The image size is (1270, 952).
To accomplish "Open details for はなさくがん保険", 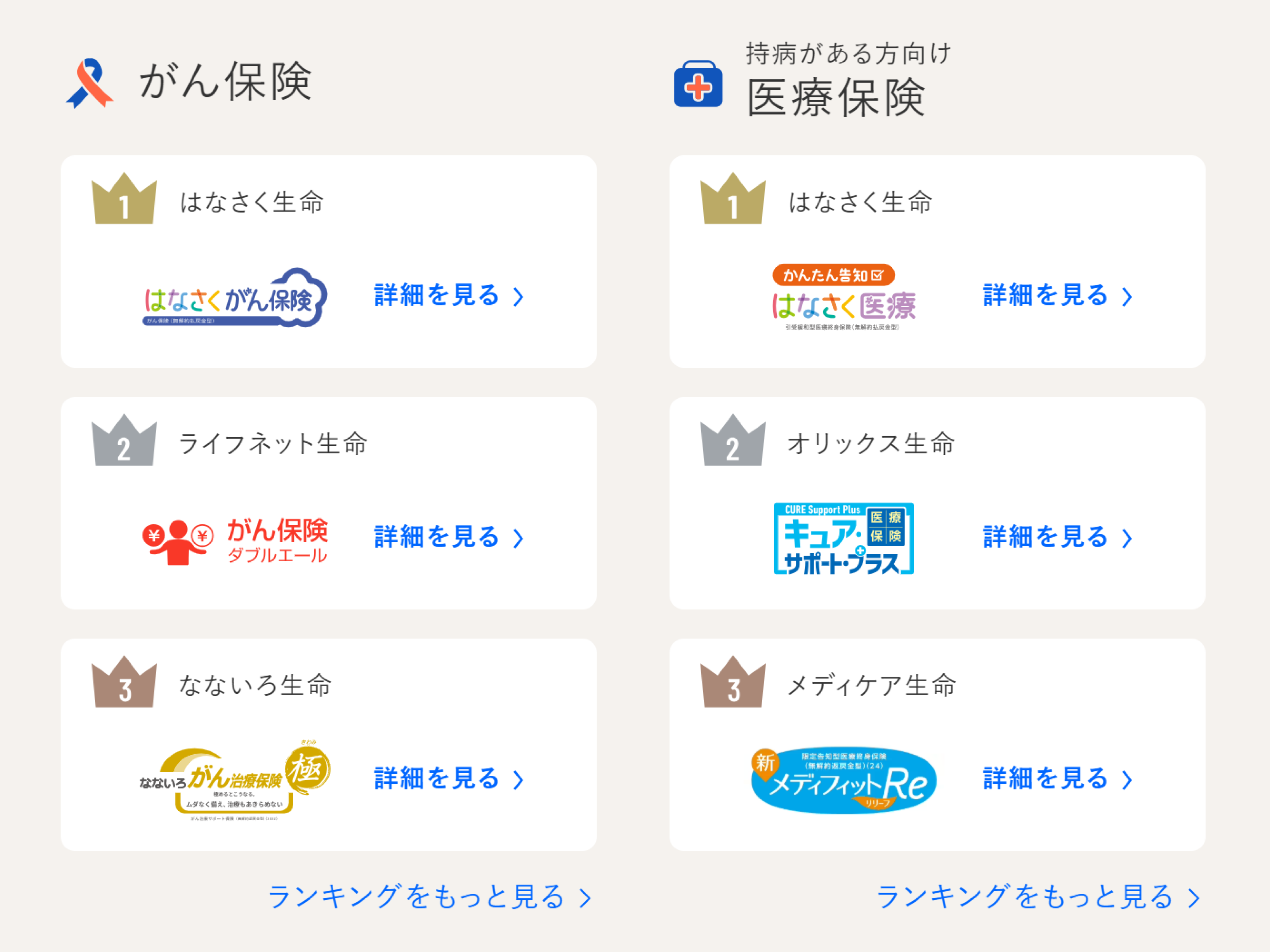I will click(x=448, y=296).
